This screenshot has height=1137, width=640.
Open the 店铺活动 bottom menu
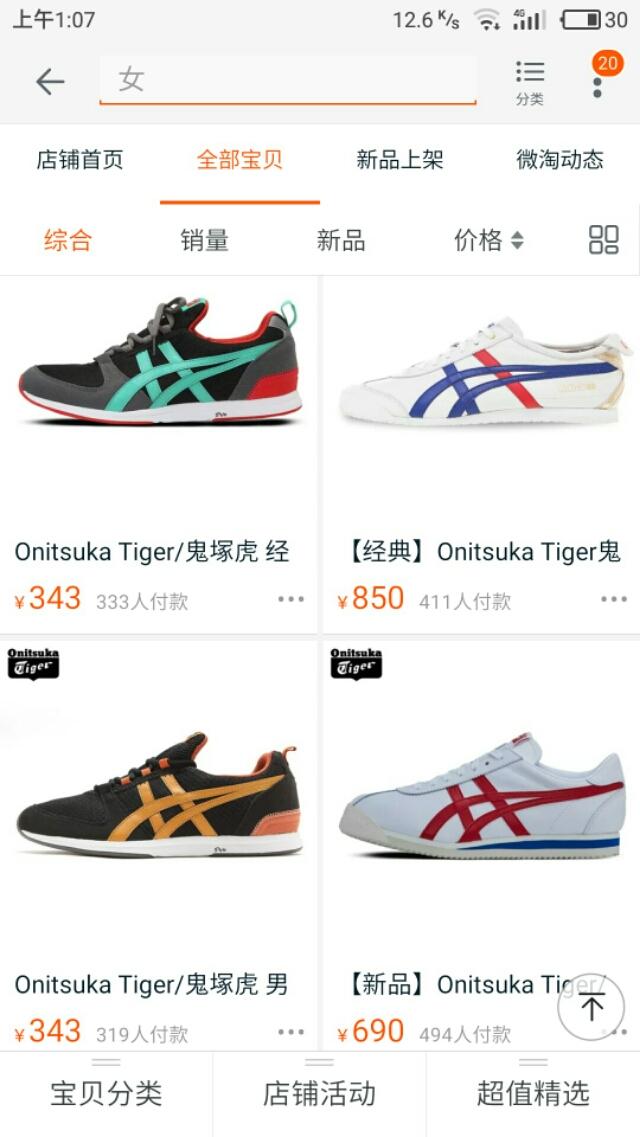tap(320, 1093)
